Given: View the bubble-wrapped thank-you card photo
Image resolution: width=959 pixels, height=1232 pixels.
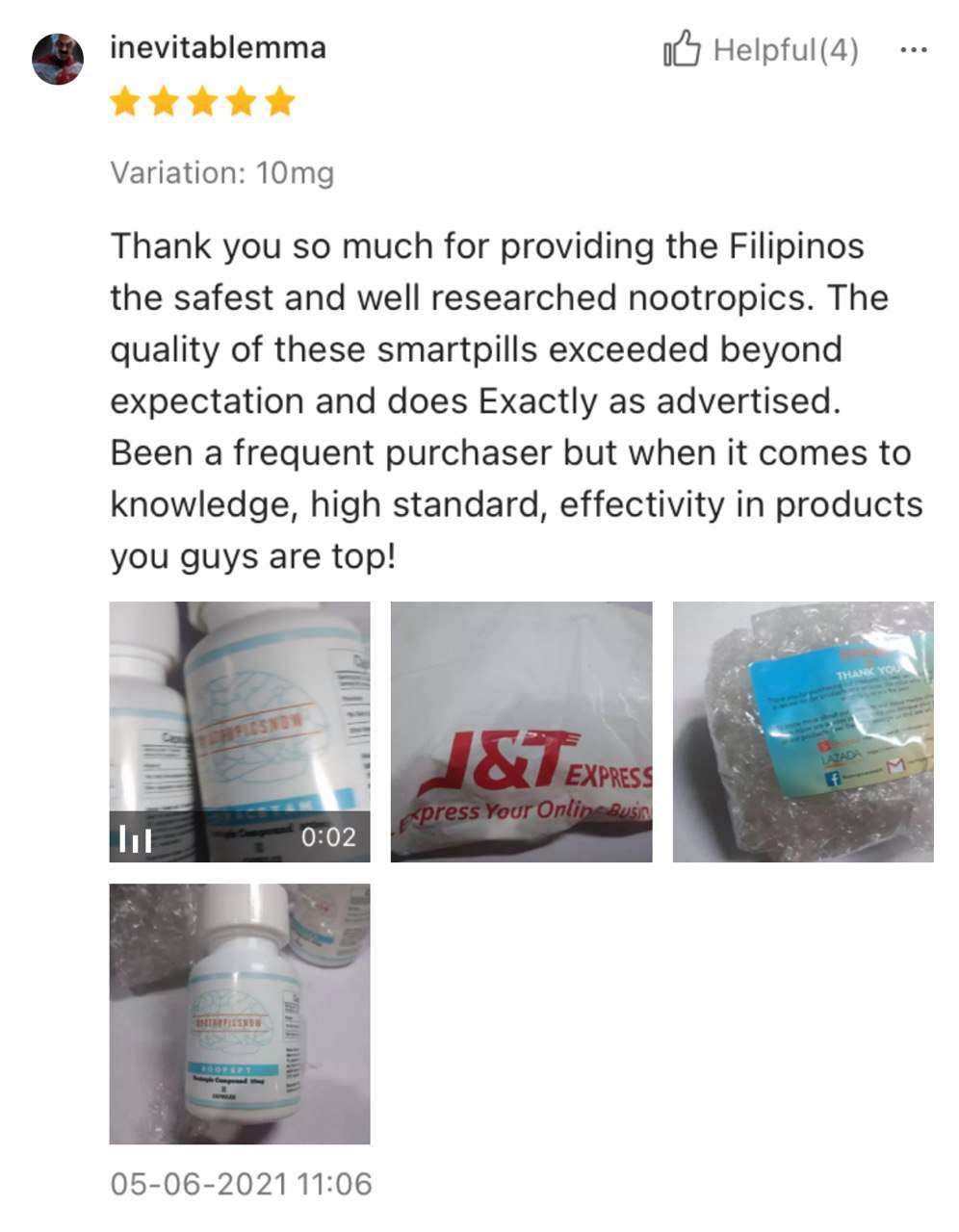Looking at the screenshot, I should click(x=802, y=731).
